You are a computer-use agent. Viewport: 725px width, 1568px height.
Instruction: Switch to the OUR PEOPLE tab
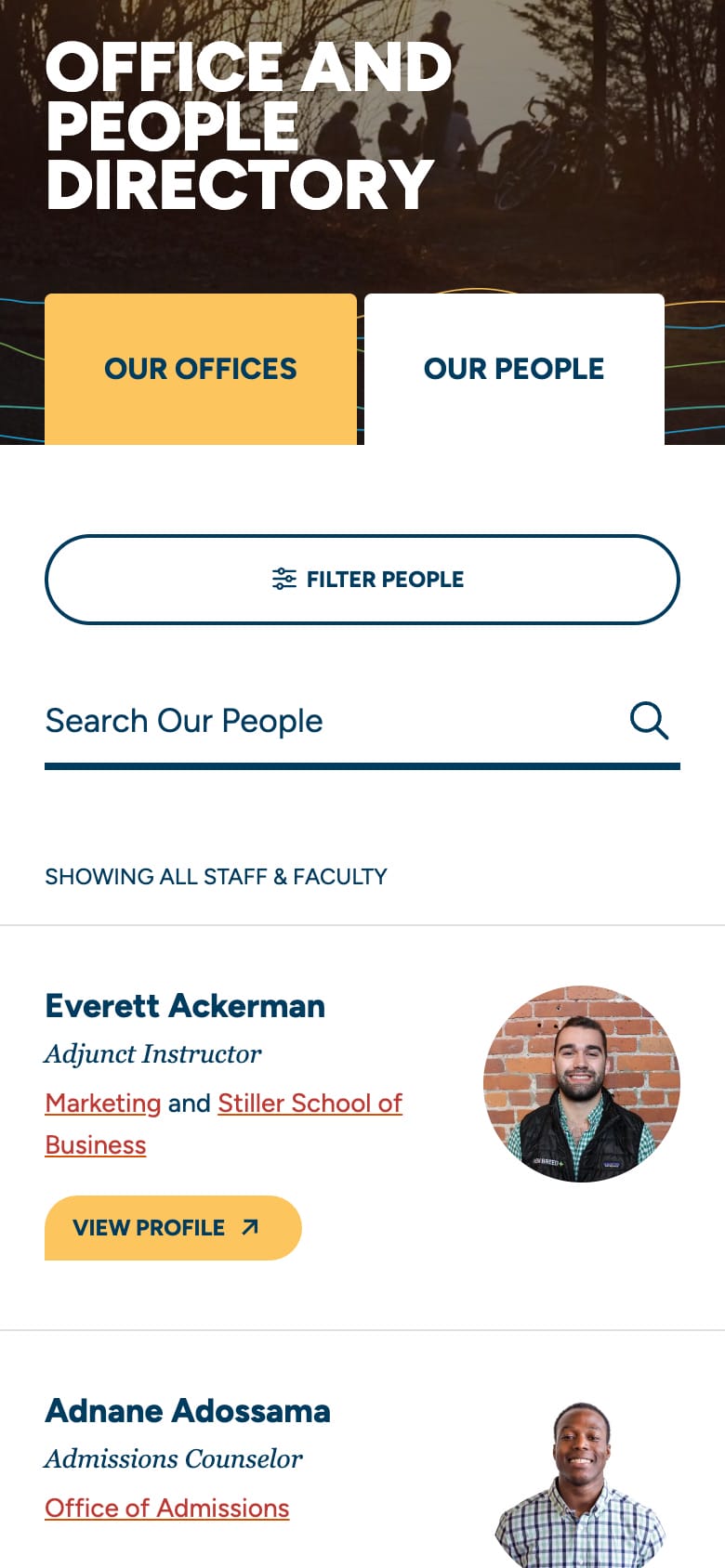coord(514,369)
